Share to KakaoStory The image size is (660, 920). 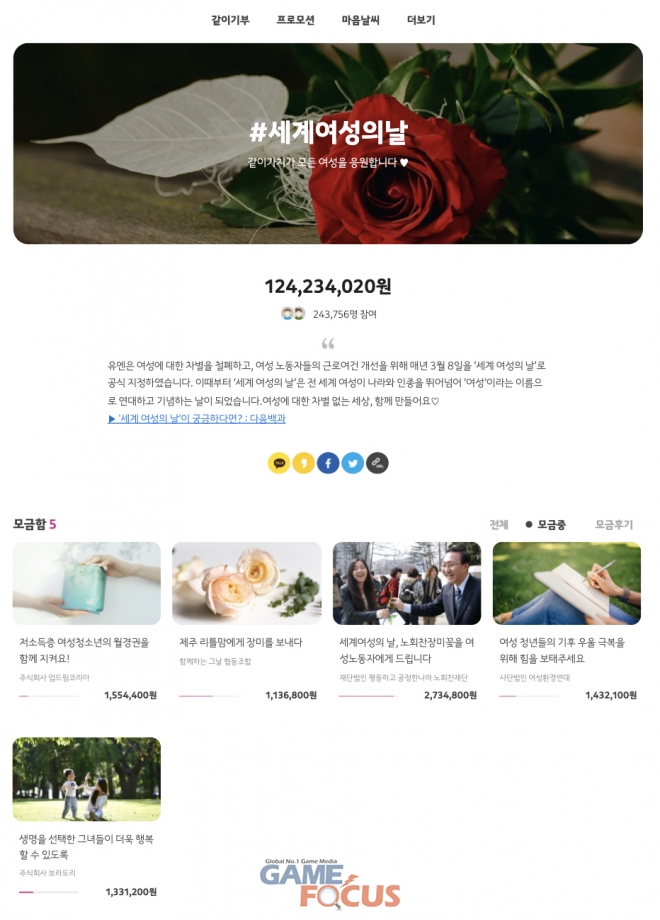303,463
